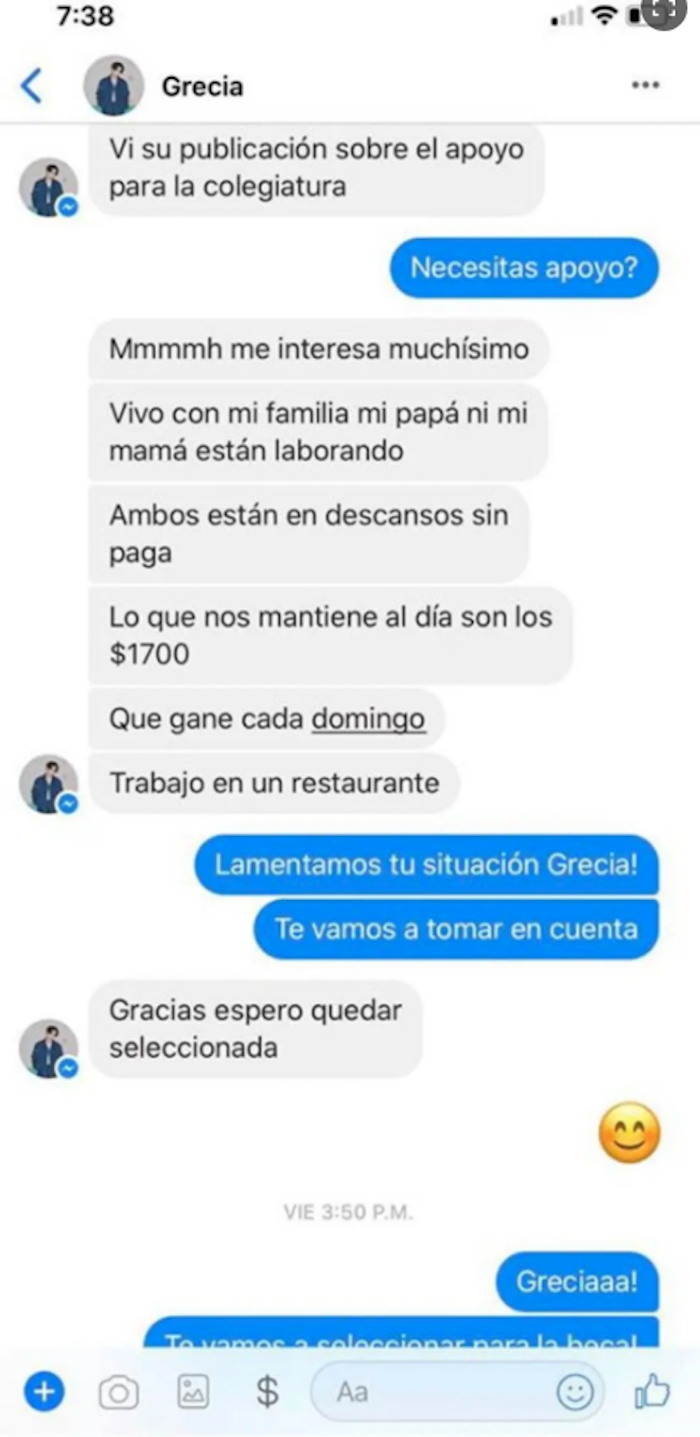Send a thumbs-up like
This screenshot has width=700, height=1437.
(x=651, y=1391)
